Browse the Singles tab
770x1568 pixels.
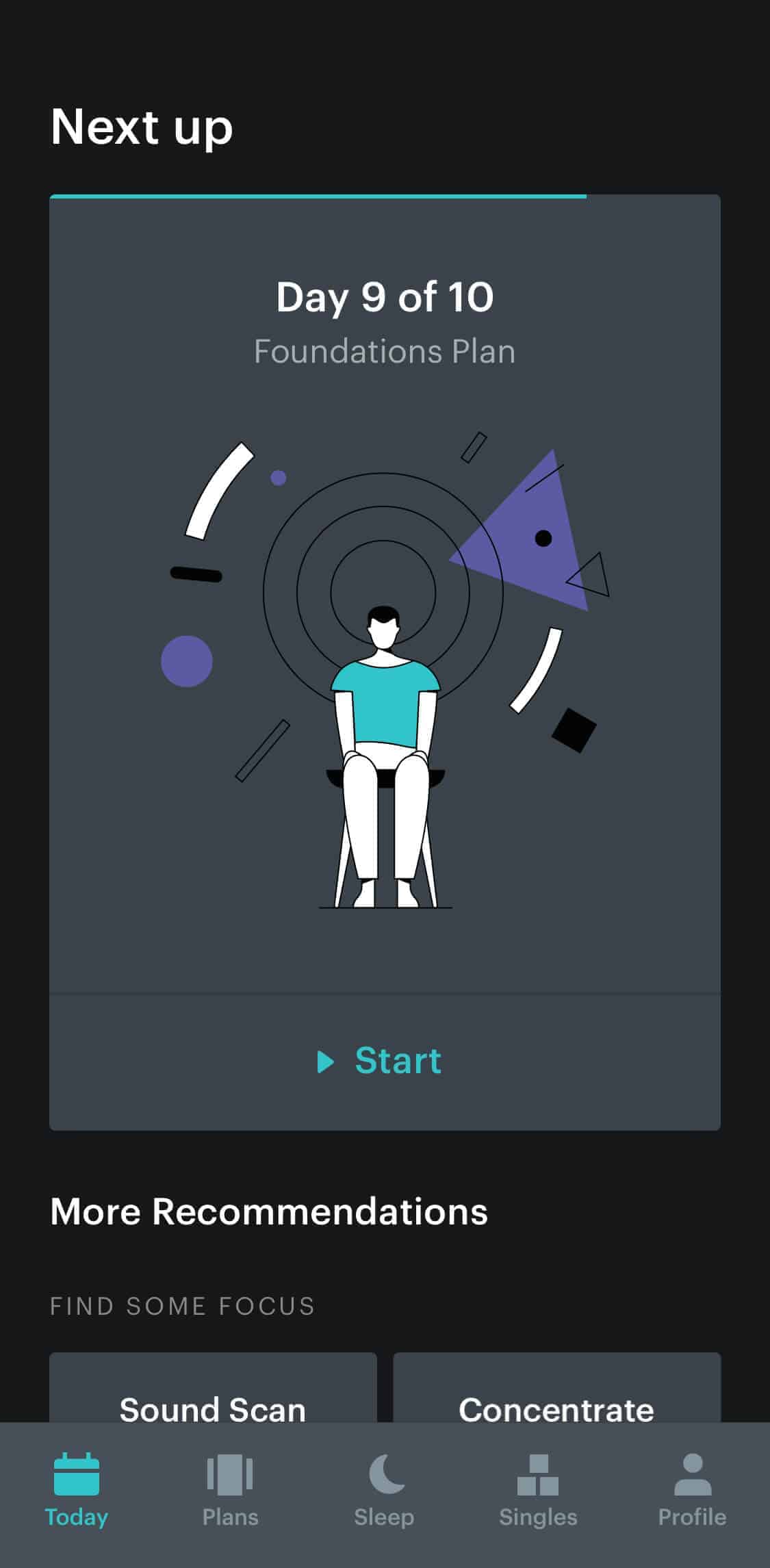click(x=538, y=1492)
